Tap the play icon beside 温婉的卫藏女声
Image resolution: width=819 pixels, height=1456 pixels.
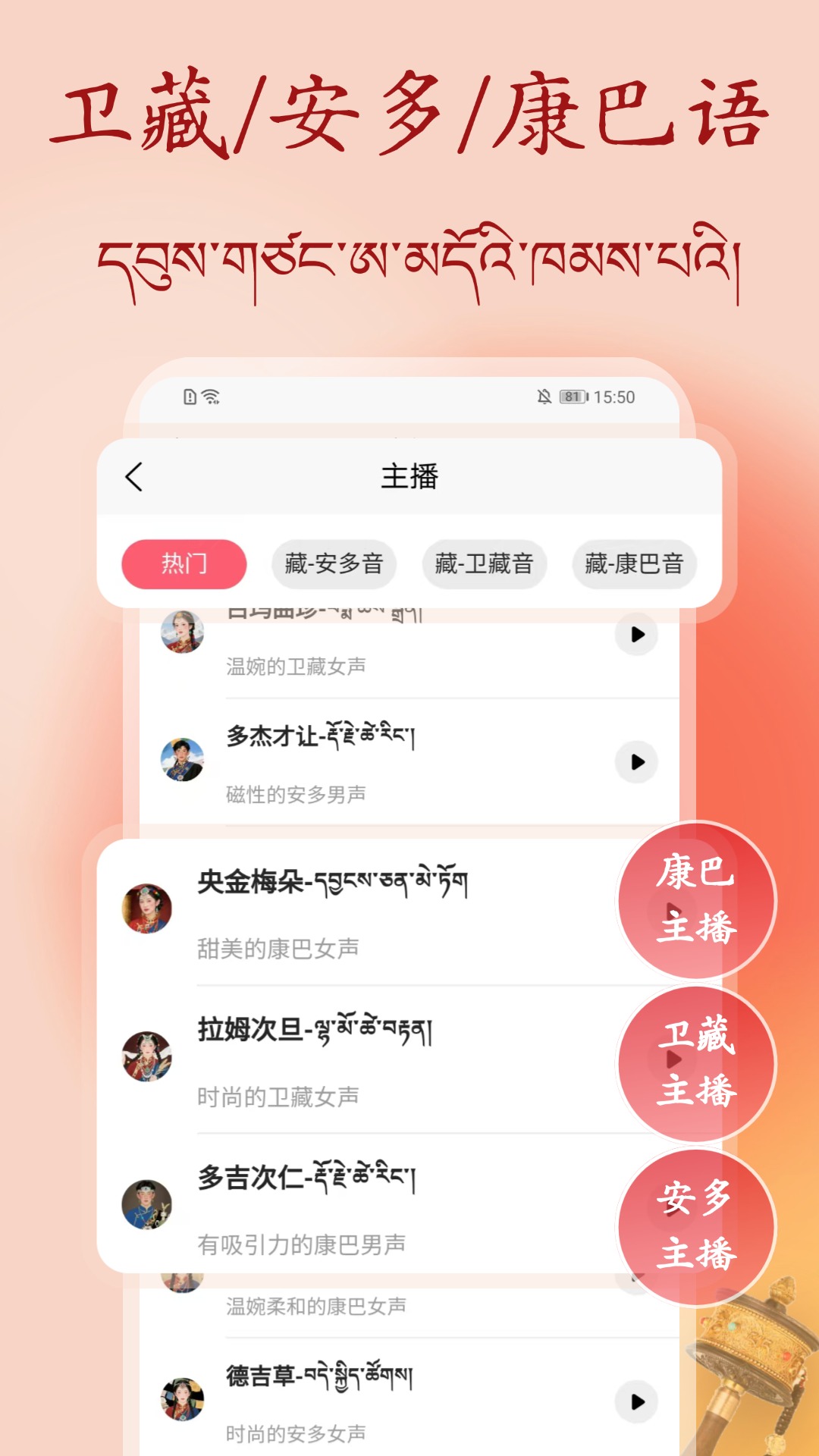point(635,635)
